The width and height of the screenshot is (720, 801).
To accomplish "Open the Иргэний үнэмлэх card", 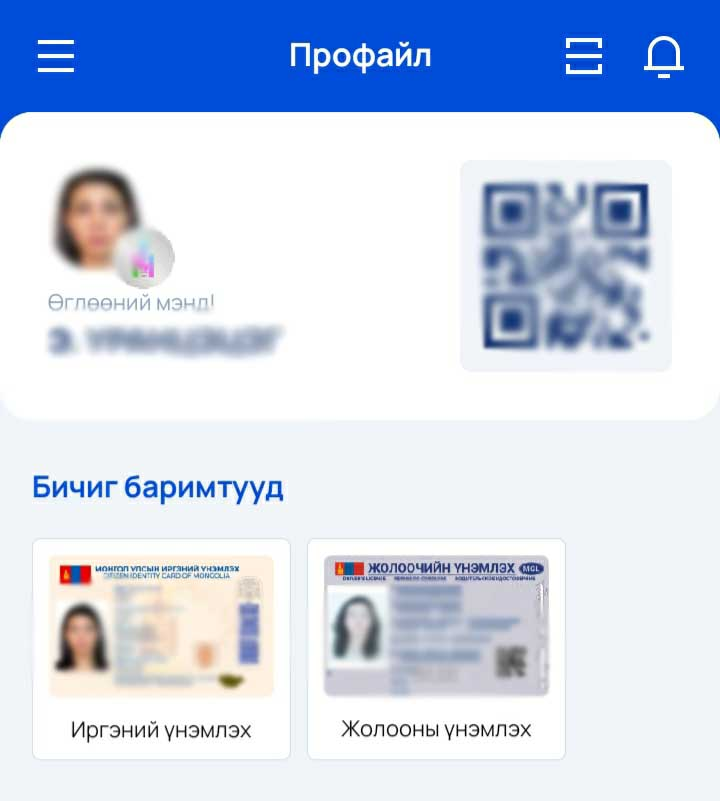I will pos(161,649).
